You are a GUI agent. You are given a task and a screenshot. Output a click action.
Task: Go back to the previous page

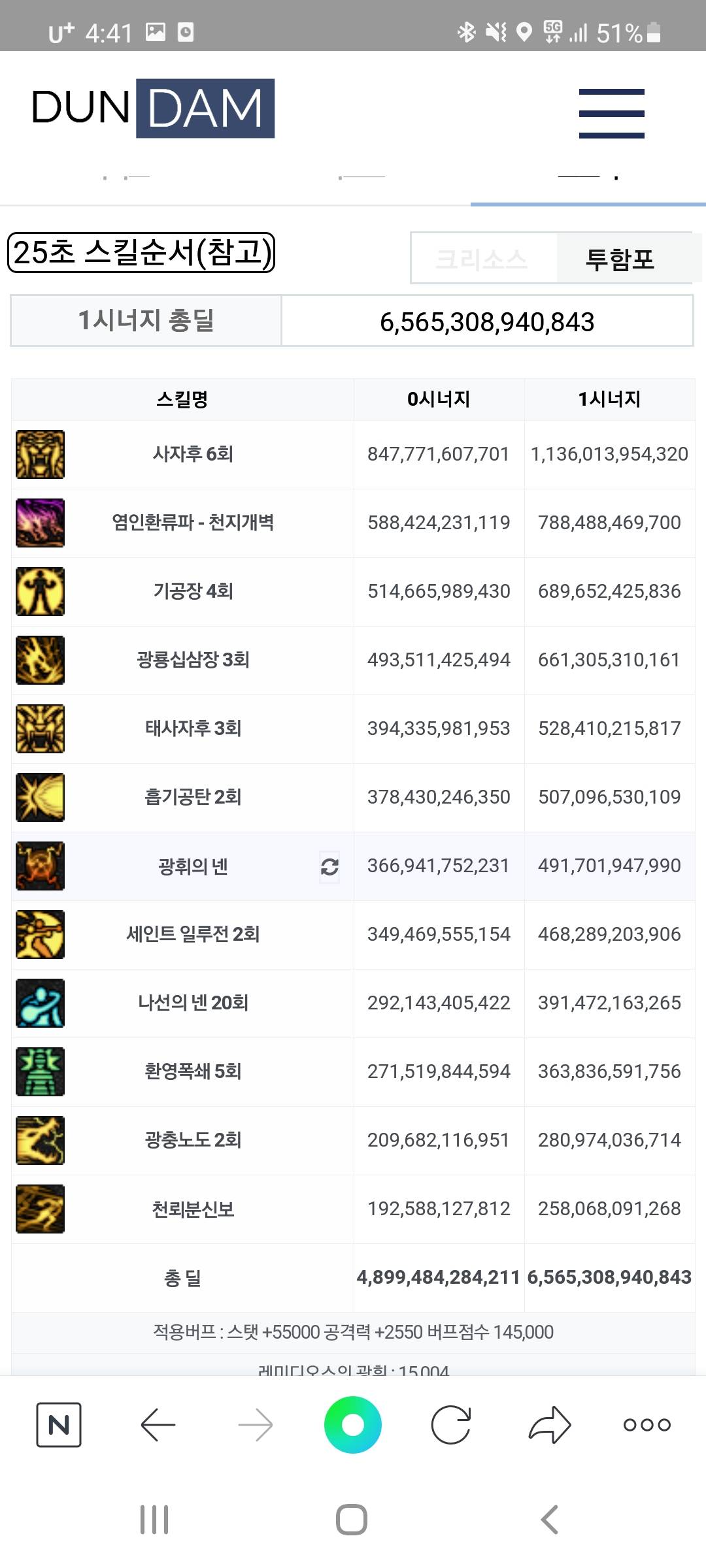point(158,1424)
